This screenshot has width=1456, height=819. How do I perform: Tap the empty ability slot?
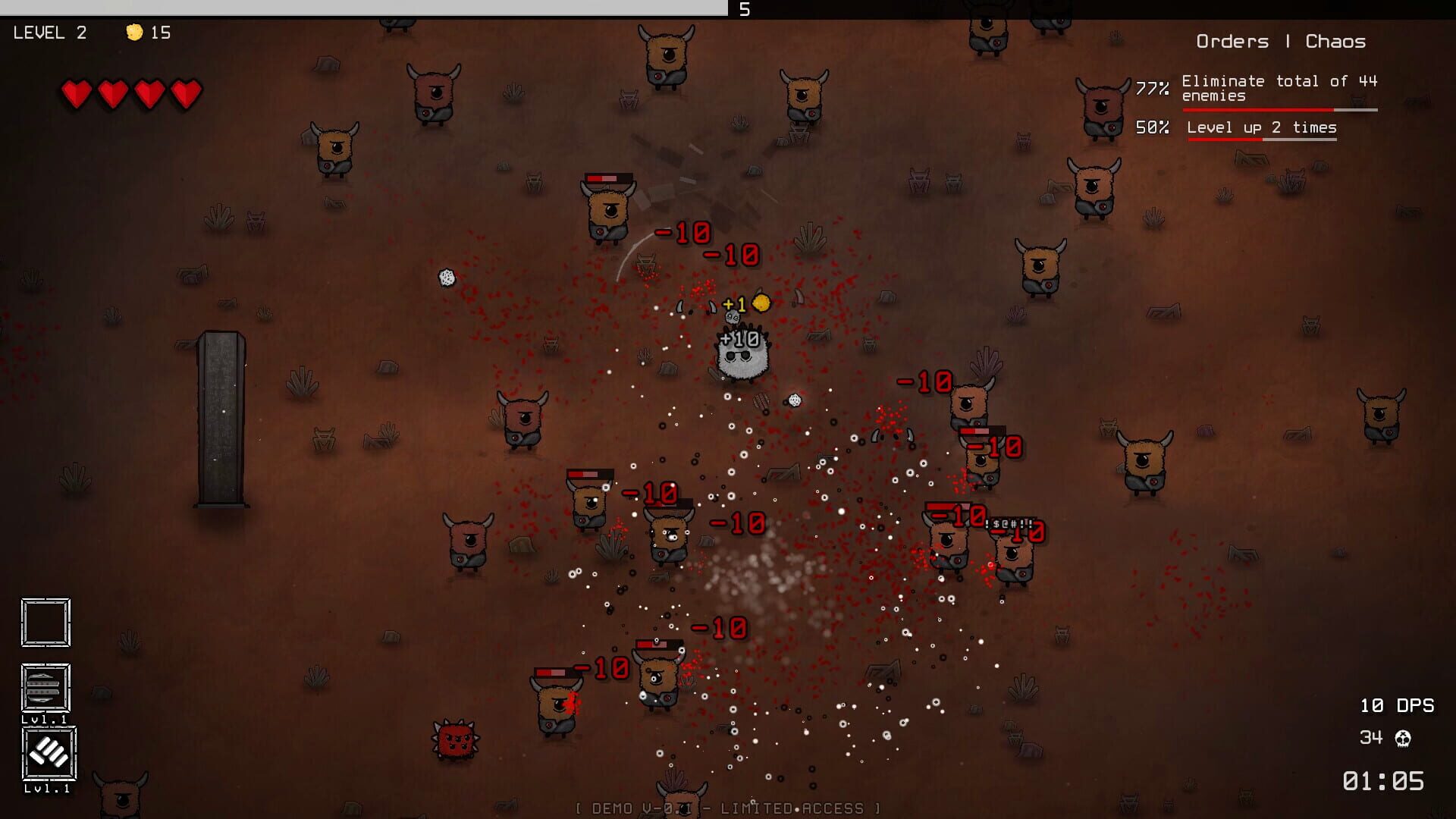(45, 623)
